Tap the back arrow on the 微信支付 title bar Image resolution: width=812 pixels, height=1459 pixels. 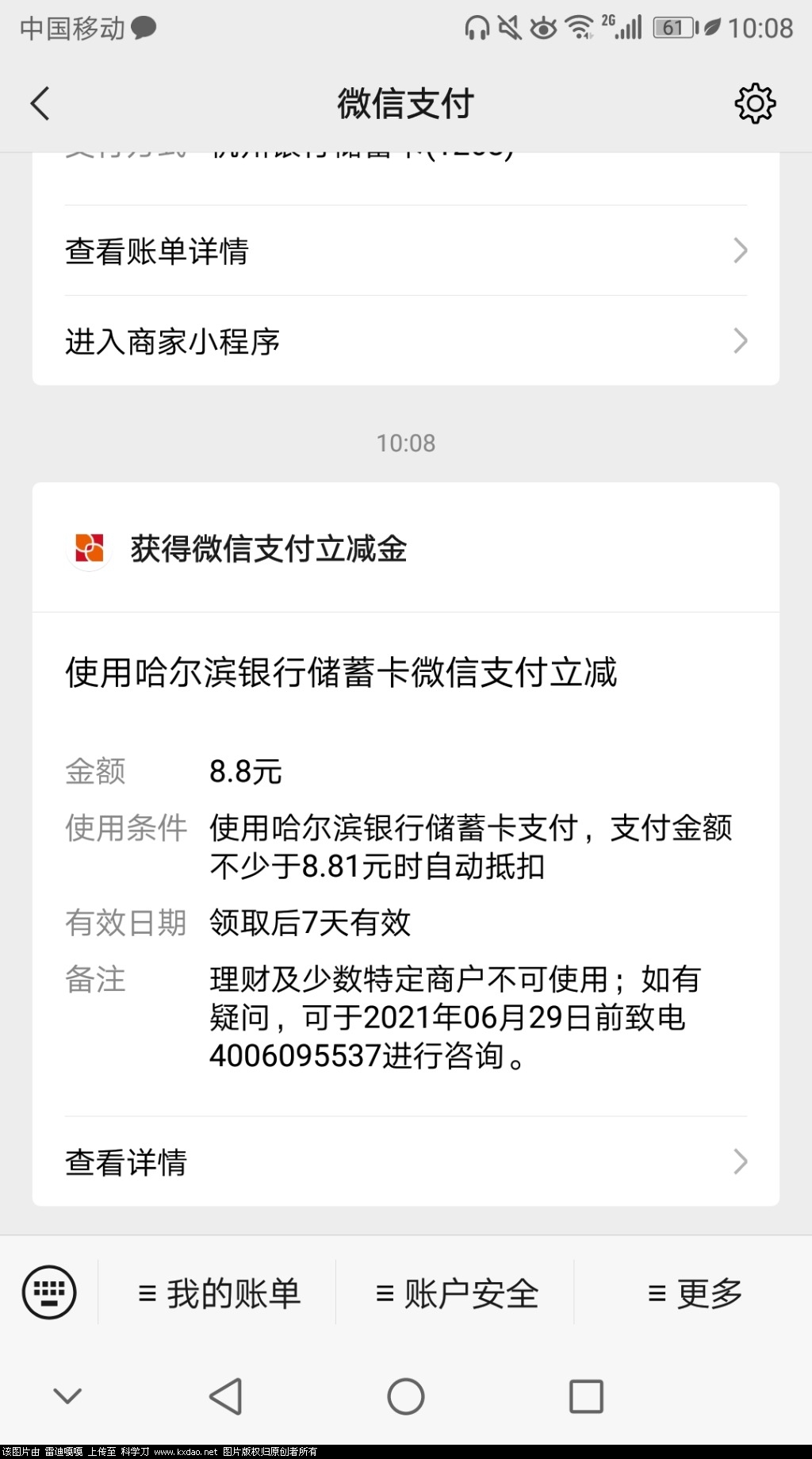(x=39, y=102)
